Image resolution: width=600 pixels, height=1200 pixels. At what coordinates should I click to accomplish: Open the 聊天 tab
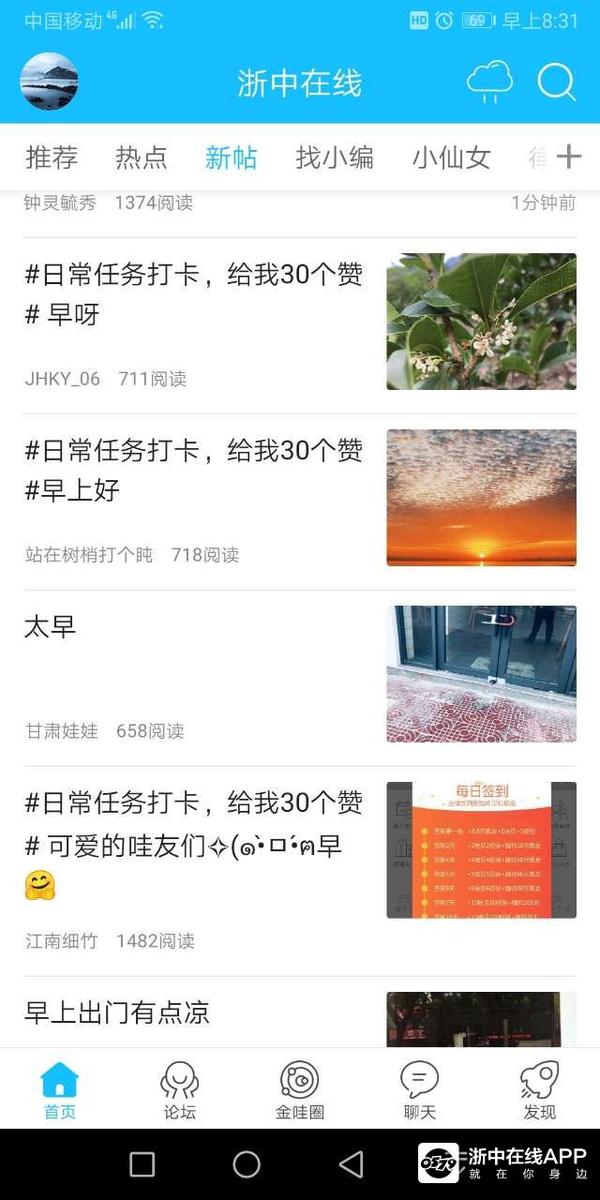click(x=419, y=1090)
